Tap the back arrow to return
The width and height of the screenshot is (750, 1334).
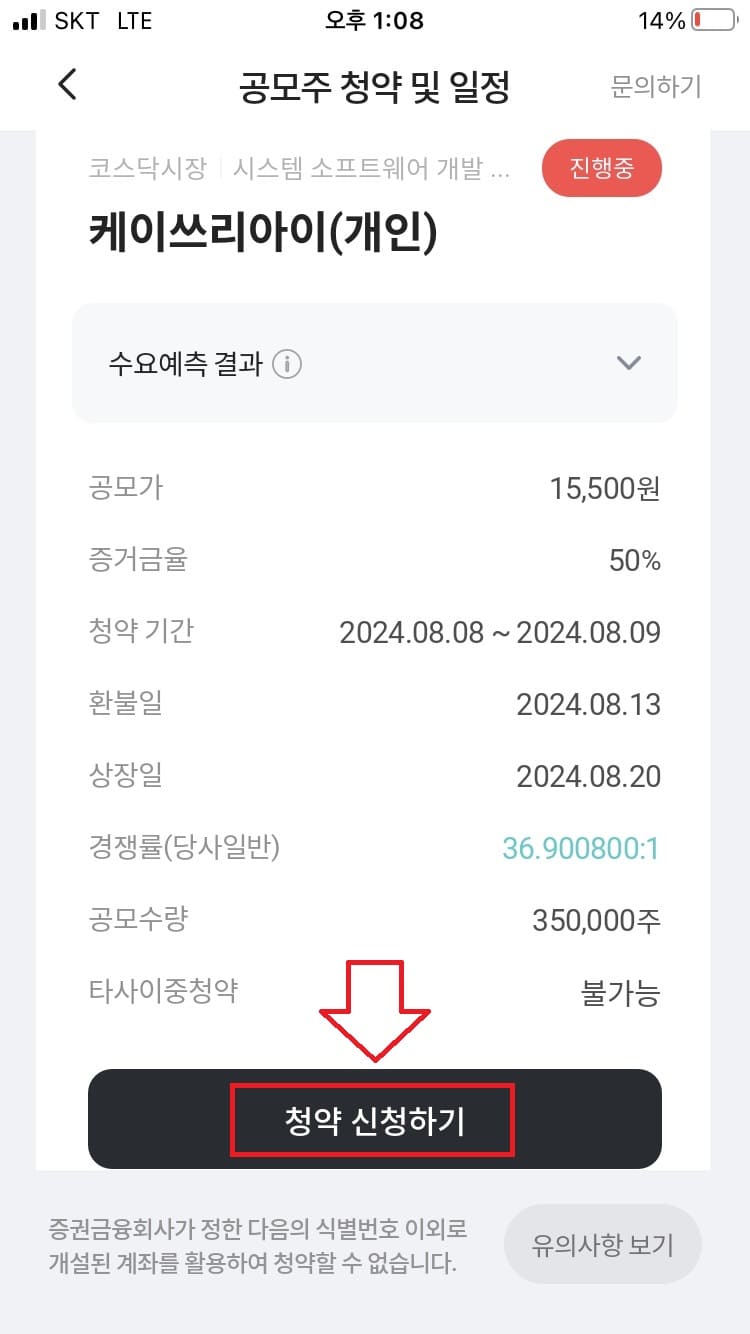(x=66, y=85)
